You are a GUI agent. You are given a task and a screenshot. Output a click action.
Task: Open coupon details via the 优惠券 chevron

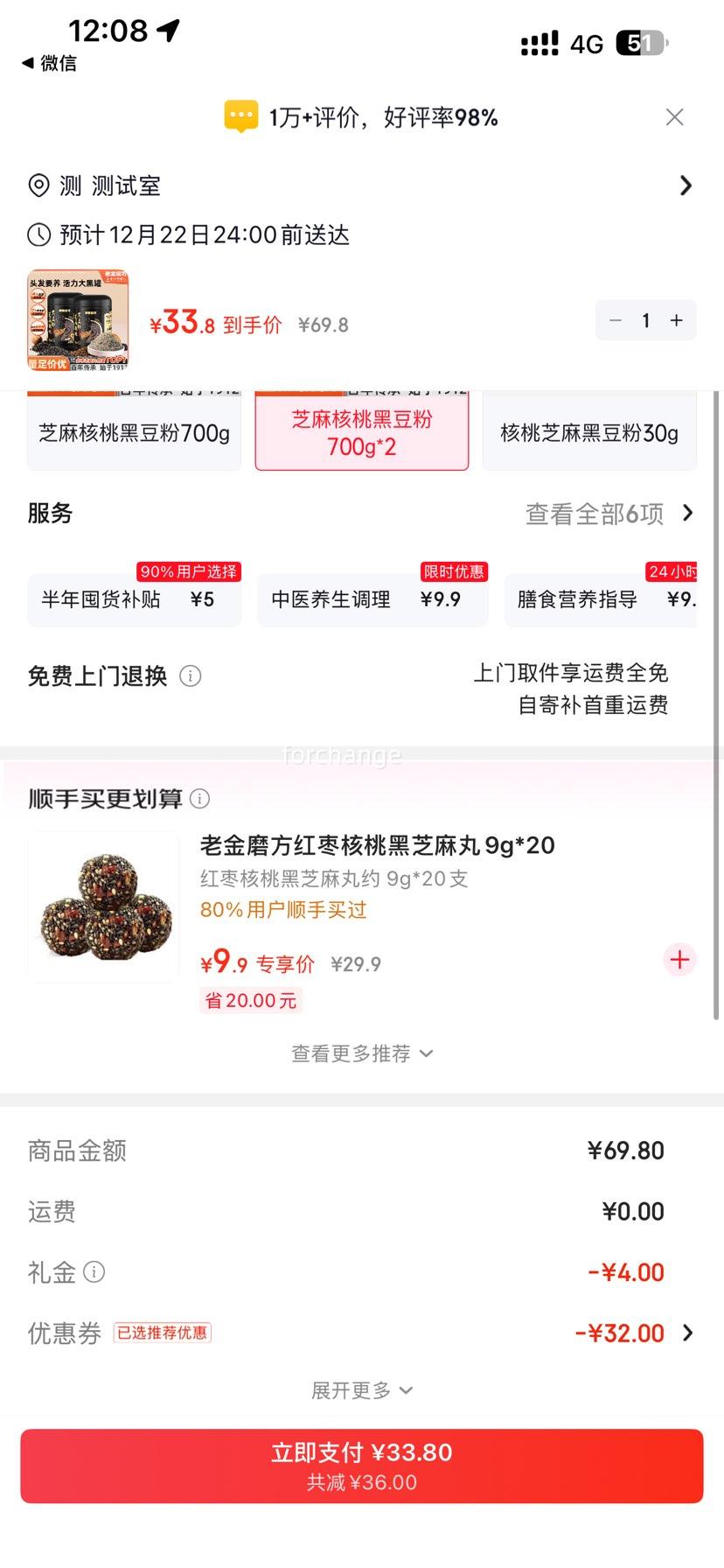coord(688,1333)
